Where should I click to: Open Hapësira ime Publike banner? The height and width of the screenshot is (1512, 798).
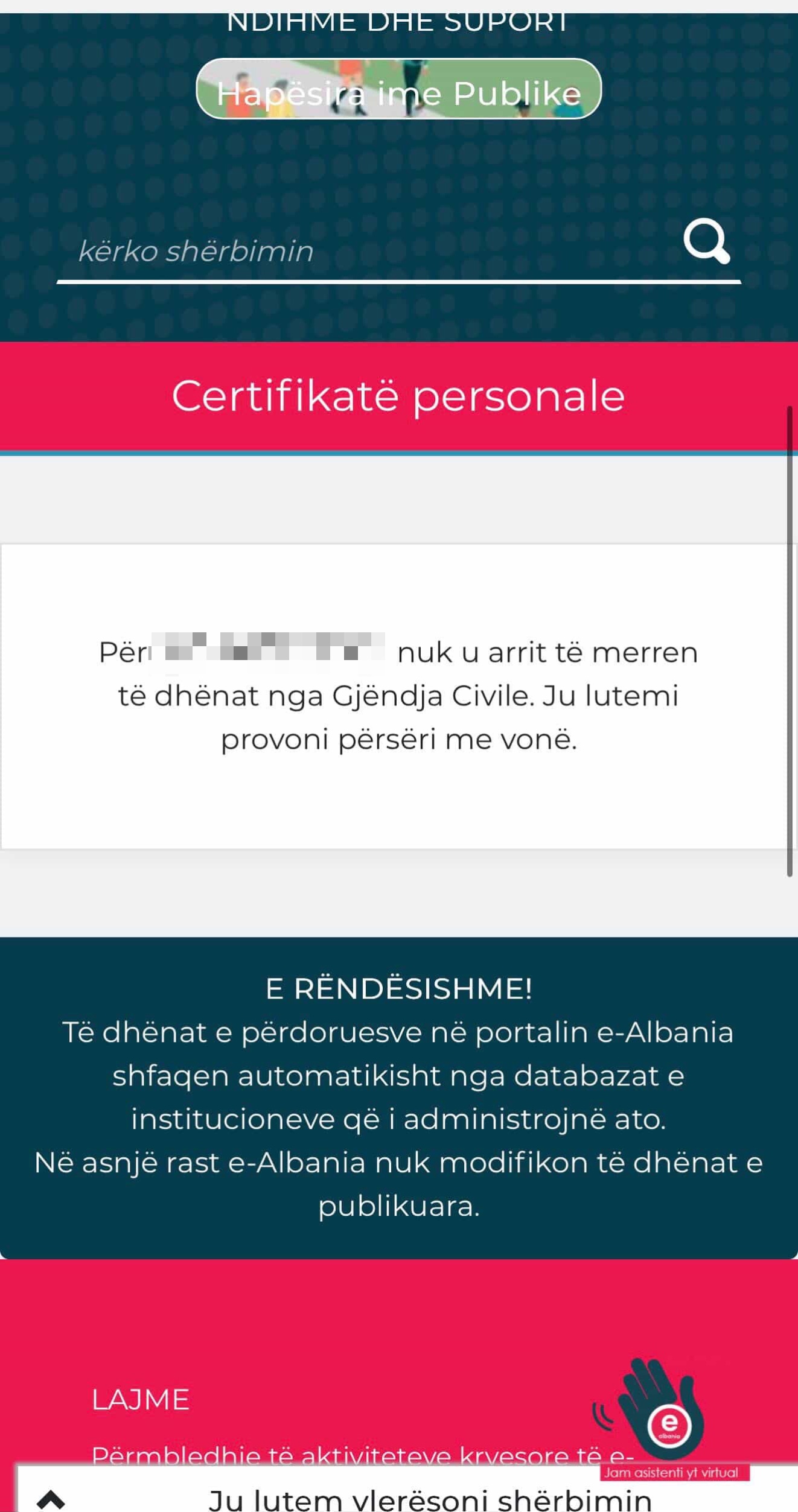coord(398,89)
